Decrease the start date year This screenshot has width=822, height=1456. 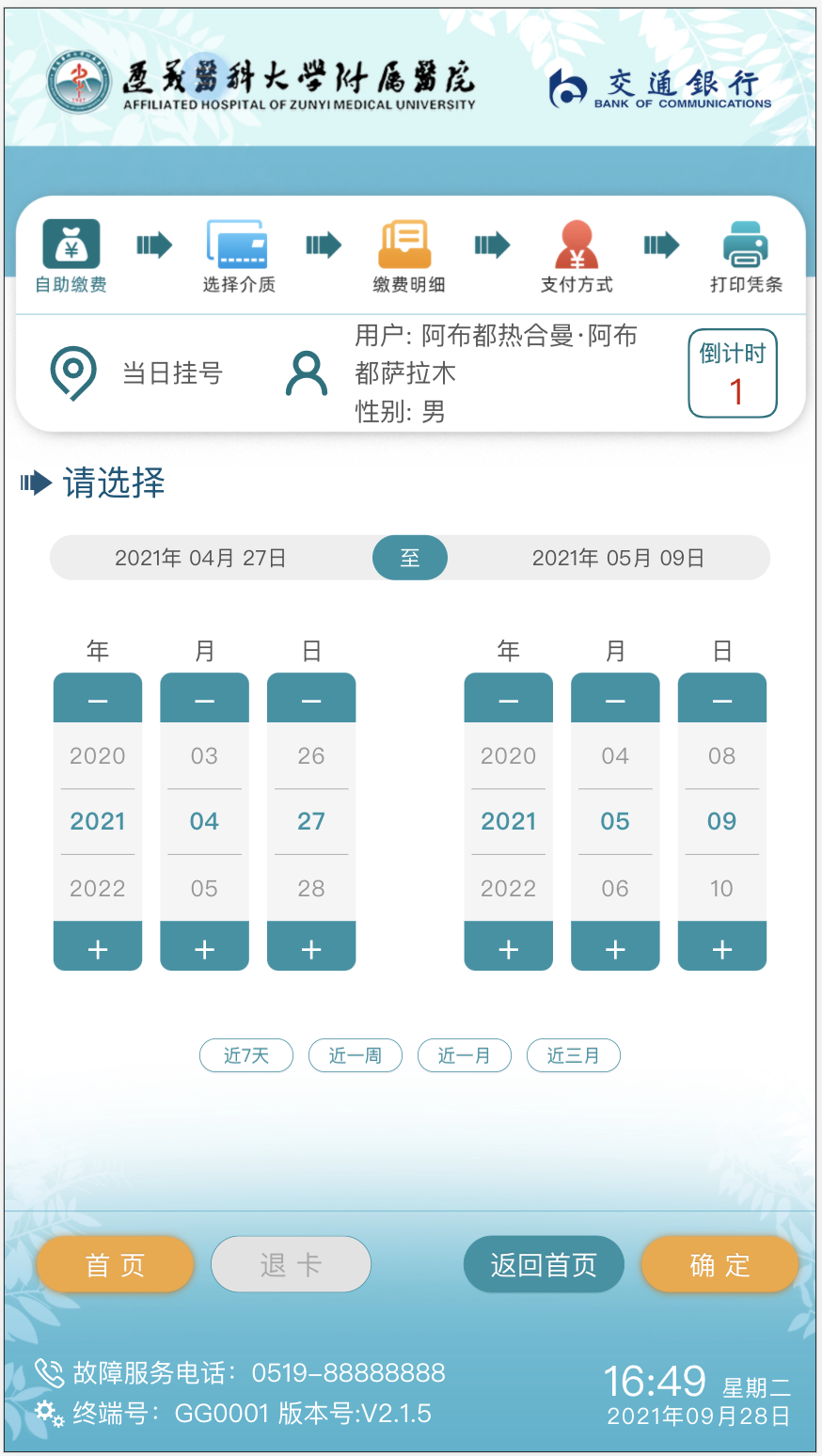click(x=98, y=700)
